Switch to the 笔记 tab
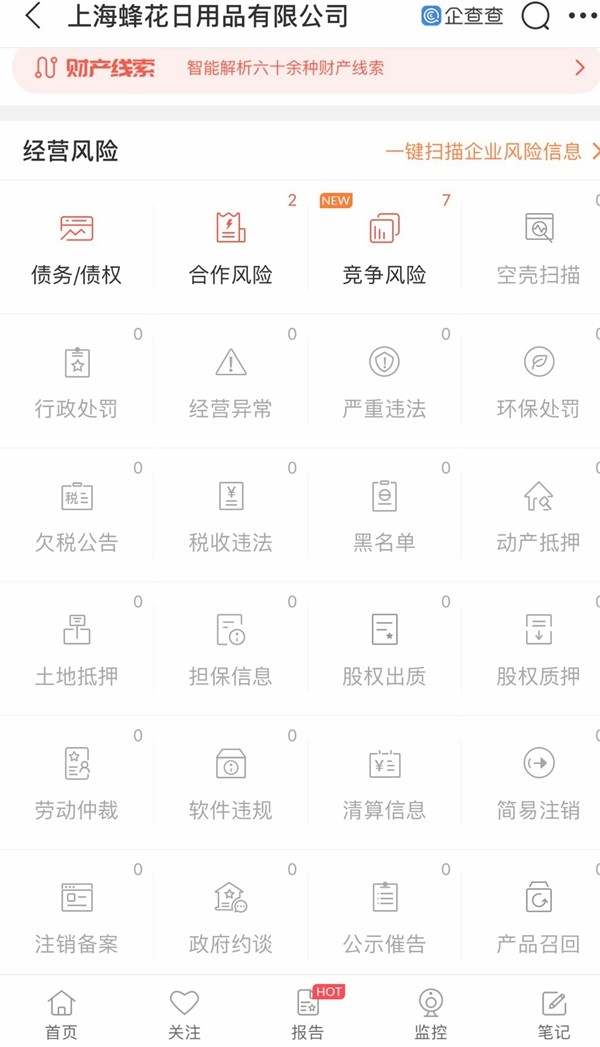 (x=554, y=1014)
